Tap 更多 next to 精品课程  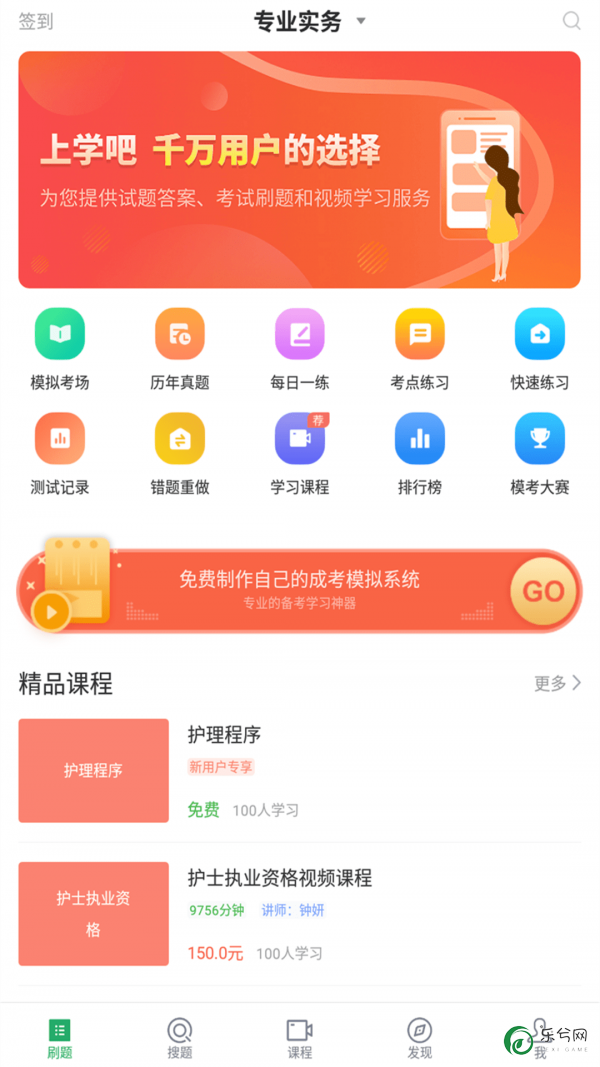click(x=558, y=683)
